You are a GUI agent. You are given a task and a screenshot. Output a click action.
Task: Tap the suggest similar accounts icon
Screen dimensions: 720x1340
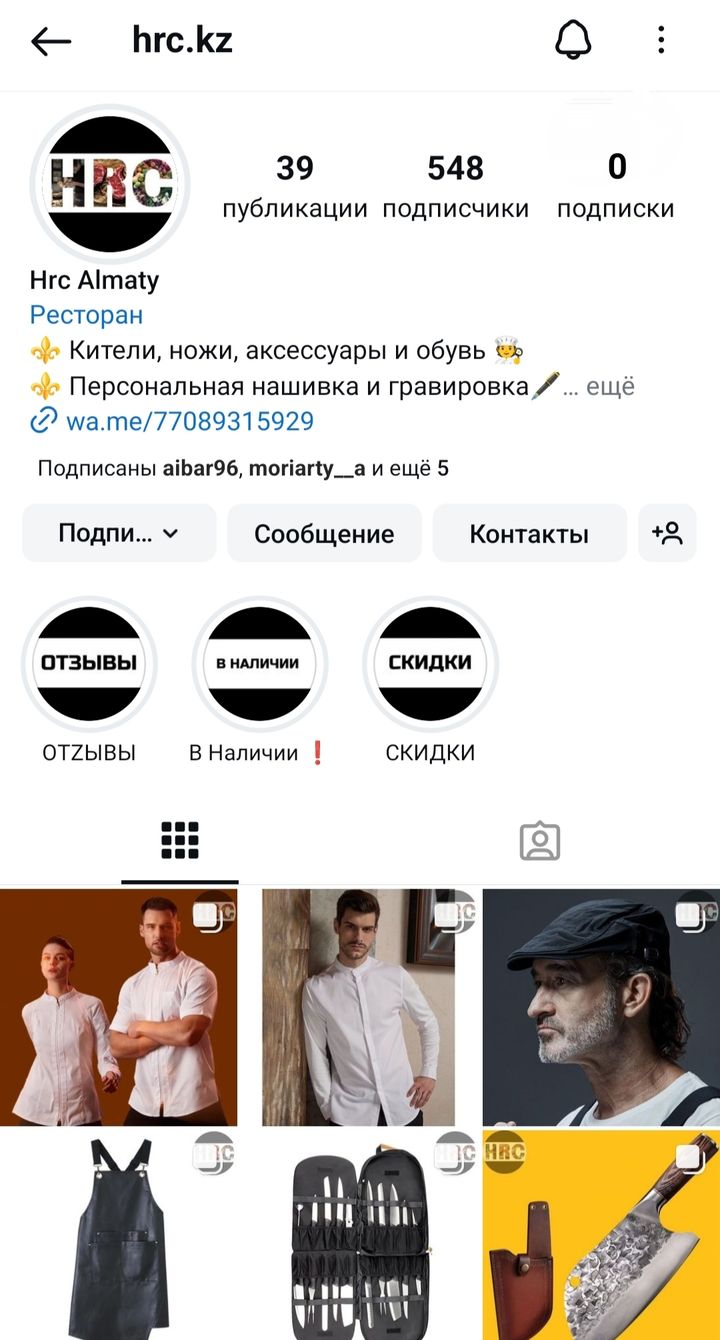point(667,533)
